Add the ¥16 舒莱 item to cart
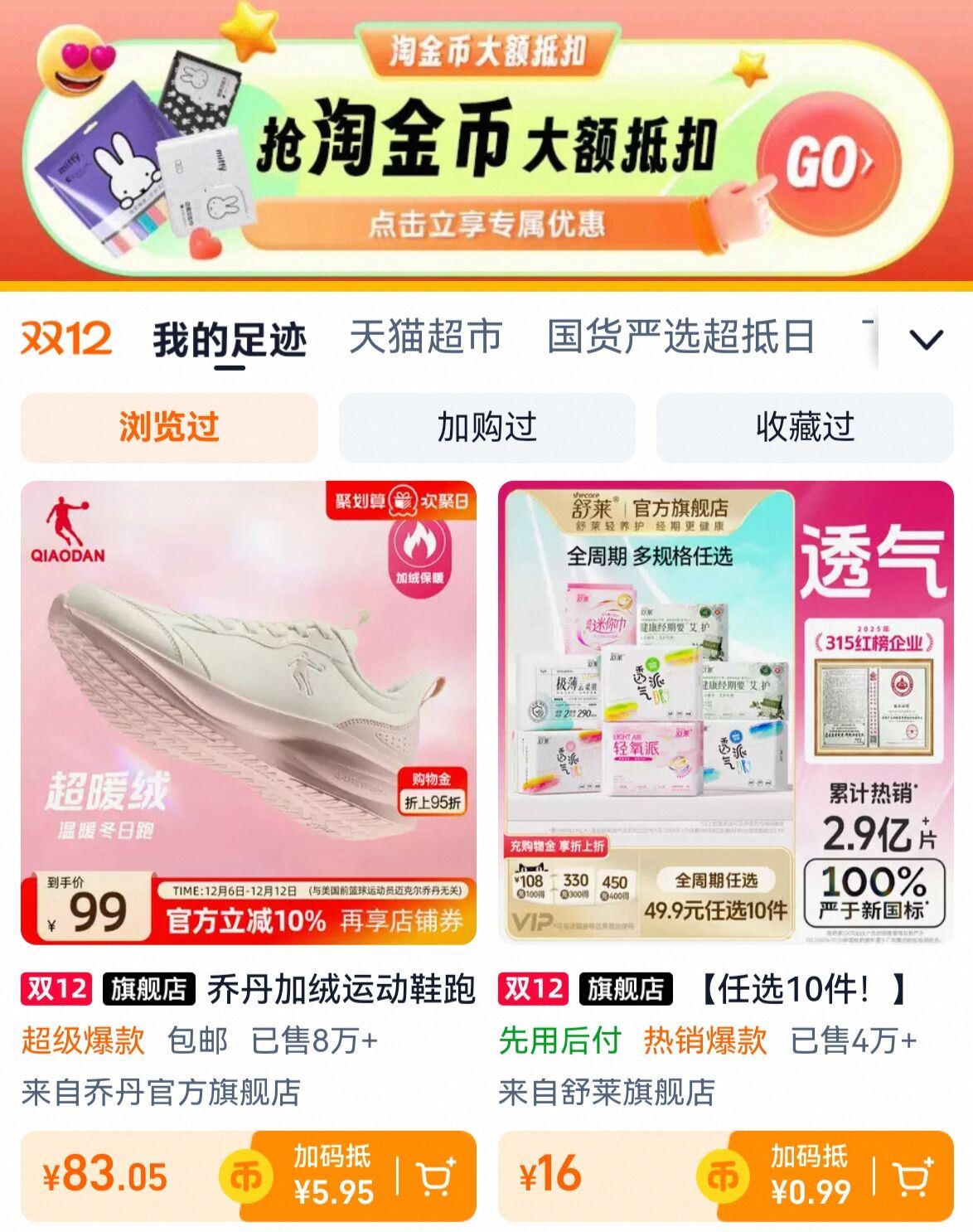 (913, 1176)
